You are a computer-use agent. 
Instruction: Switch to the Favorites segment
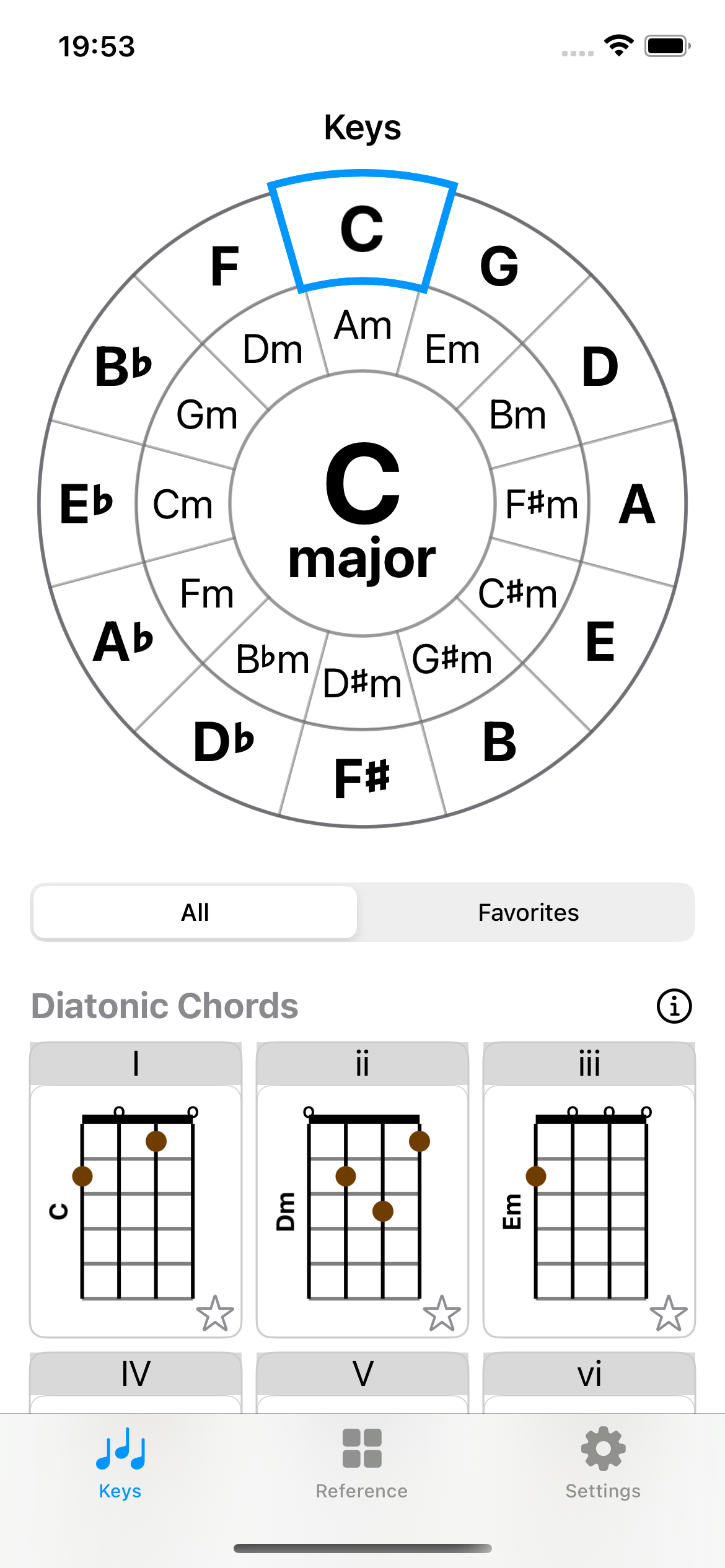tap(528, 912)
